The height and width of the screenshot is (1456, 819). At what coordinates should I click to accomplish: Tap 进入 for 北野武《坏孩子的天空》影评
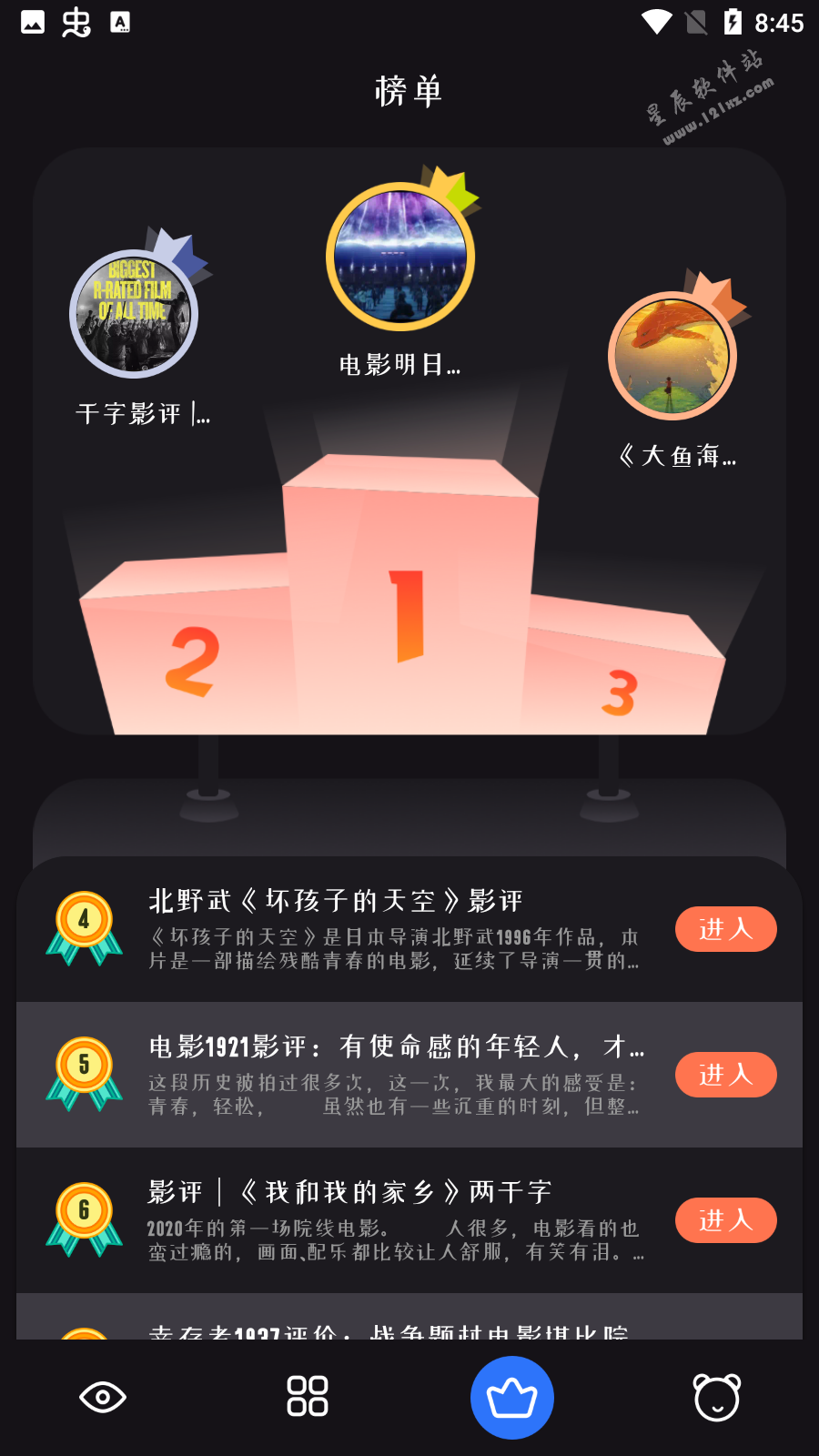pyautogui.click(x=725, y=929)
